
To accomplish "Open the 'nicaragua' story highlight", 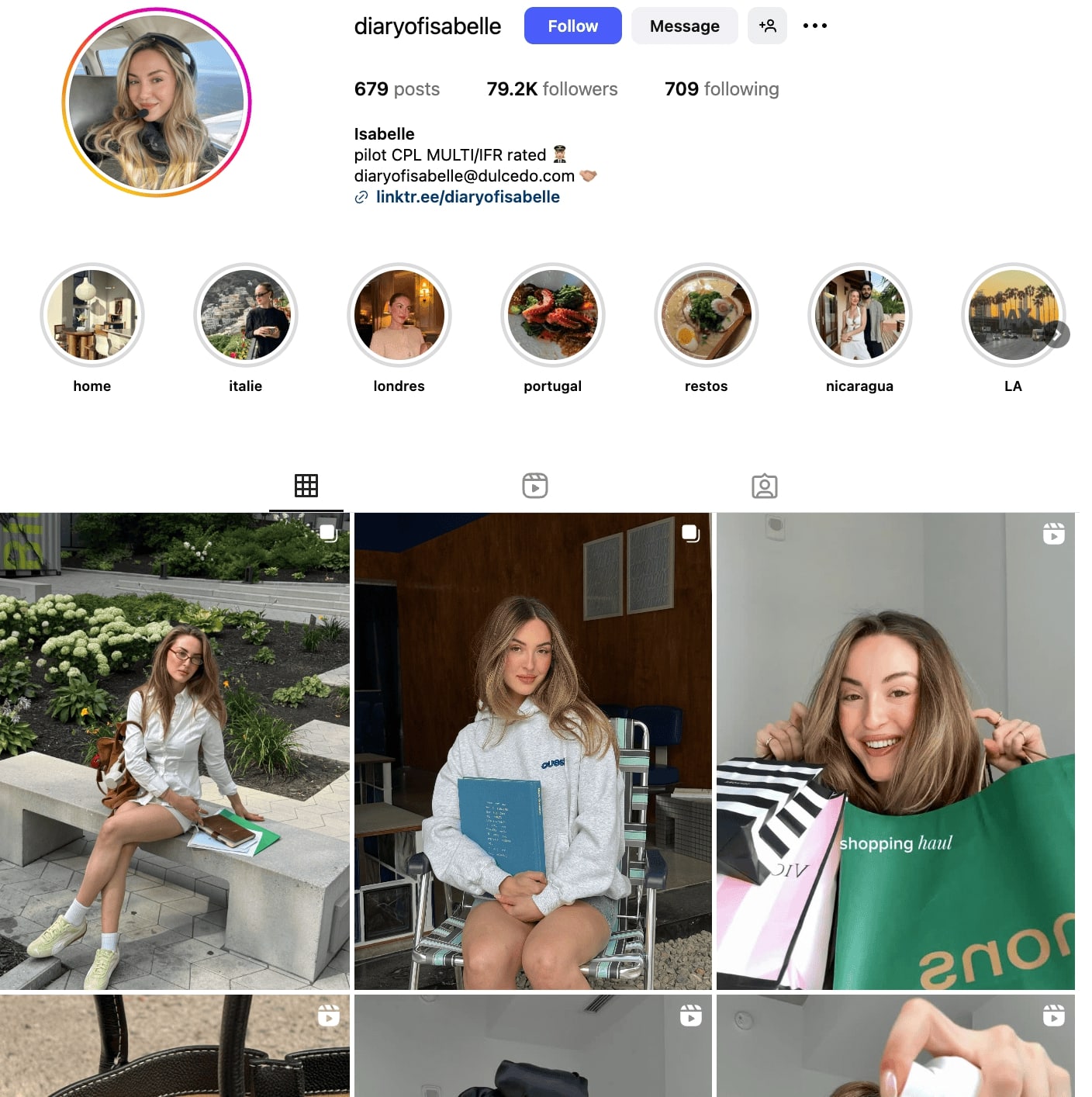I will [x=859, y=315].
